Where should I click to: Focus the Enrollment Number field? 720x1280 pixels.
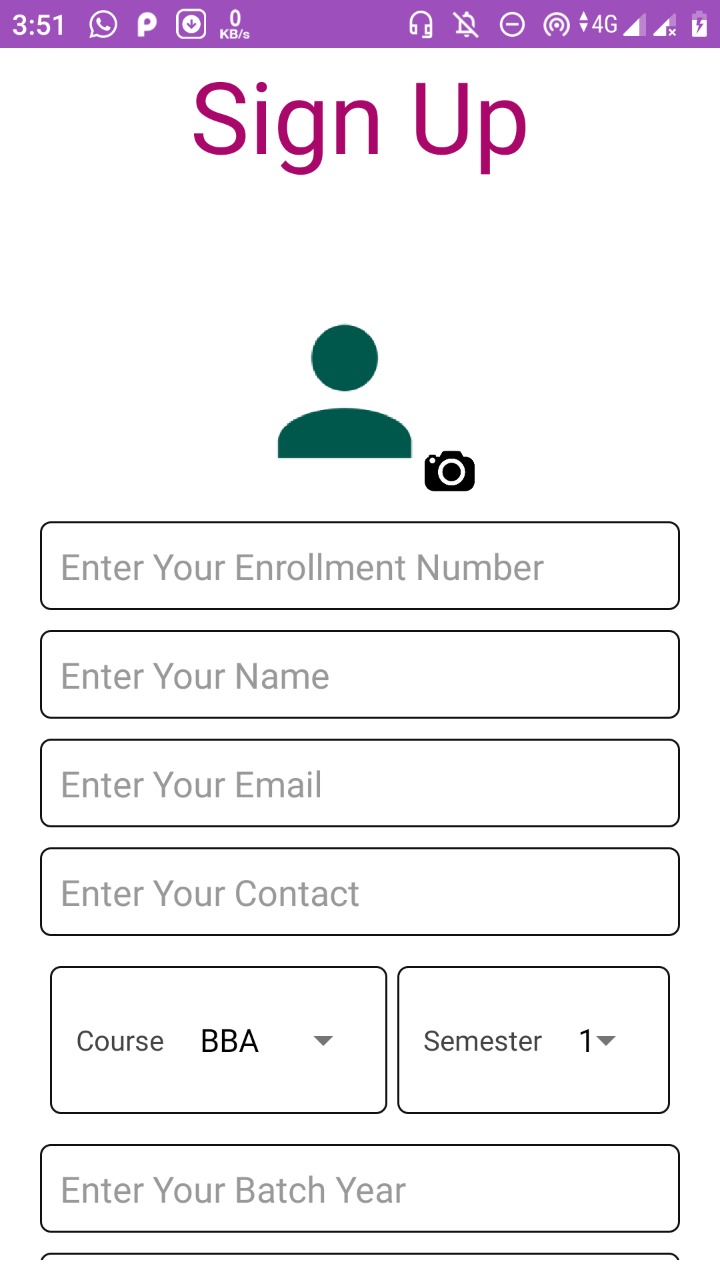tap(360, 566)
